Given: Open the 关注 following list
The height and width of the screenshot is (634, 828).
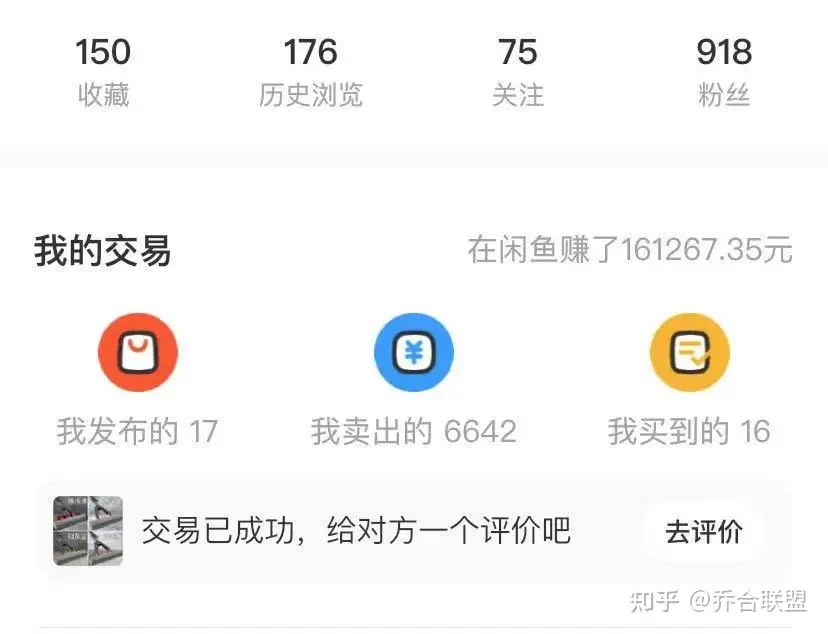Looking at the screenshot, I should click(x=517, y=72).
